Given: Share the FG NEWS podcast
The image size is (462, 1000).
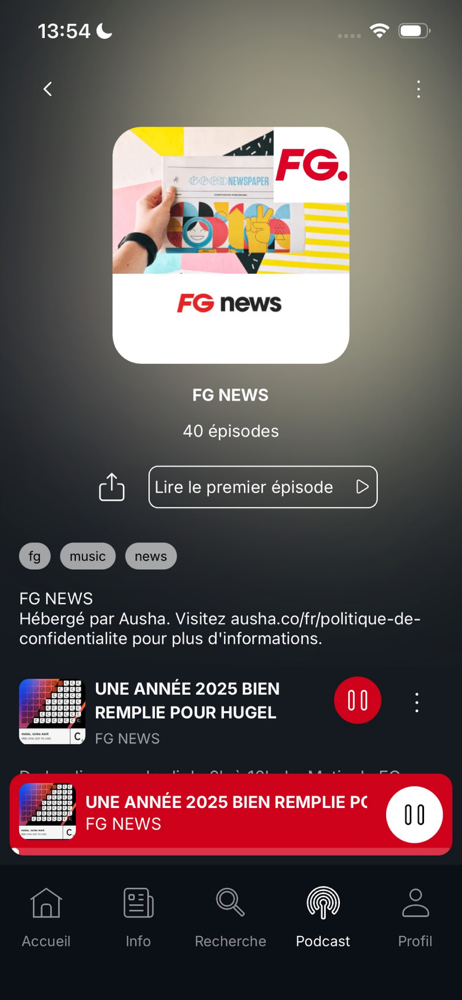Looking at the screenshot, I should (x=112, y=487).
